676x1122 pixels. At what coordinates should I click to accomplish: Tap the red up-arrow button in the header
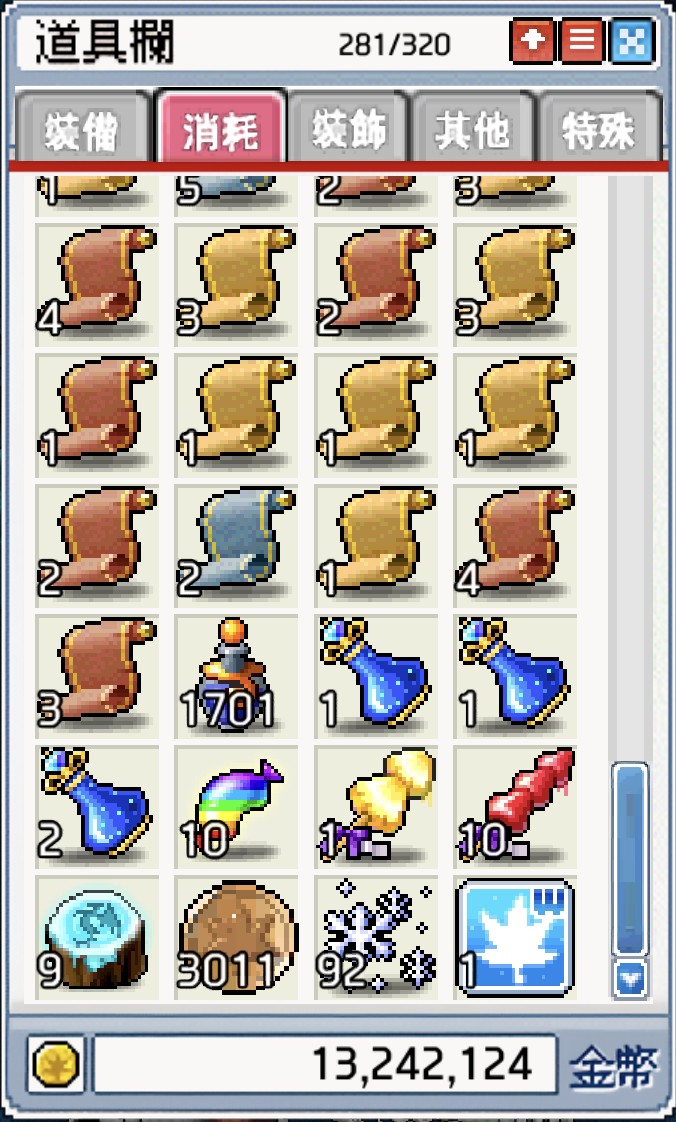tap(532, 43)
